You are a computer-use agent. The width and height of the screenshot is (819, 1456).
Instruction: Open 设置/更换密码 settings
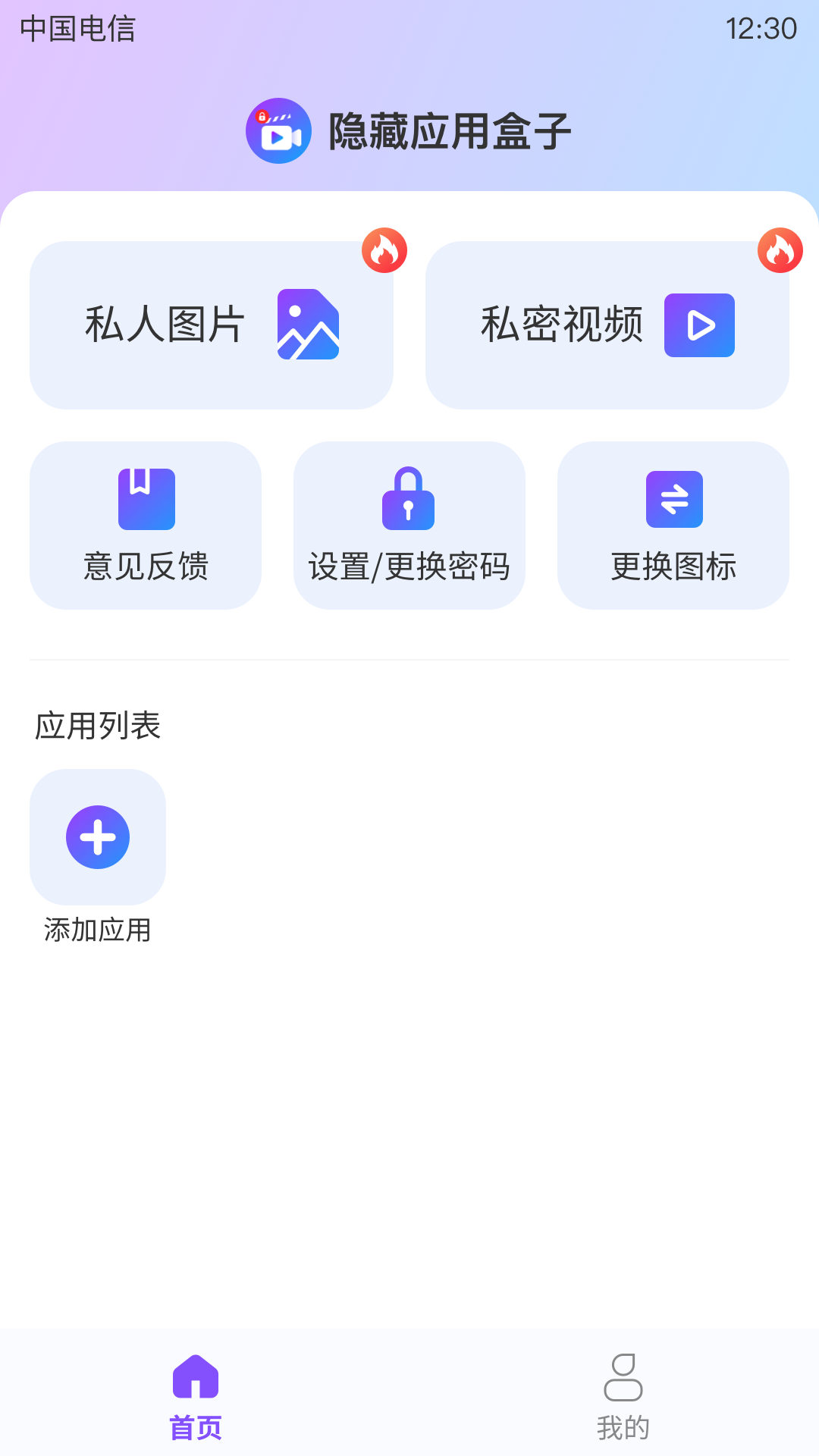tap(409, 526)
